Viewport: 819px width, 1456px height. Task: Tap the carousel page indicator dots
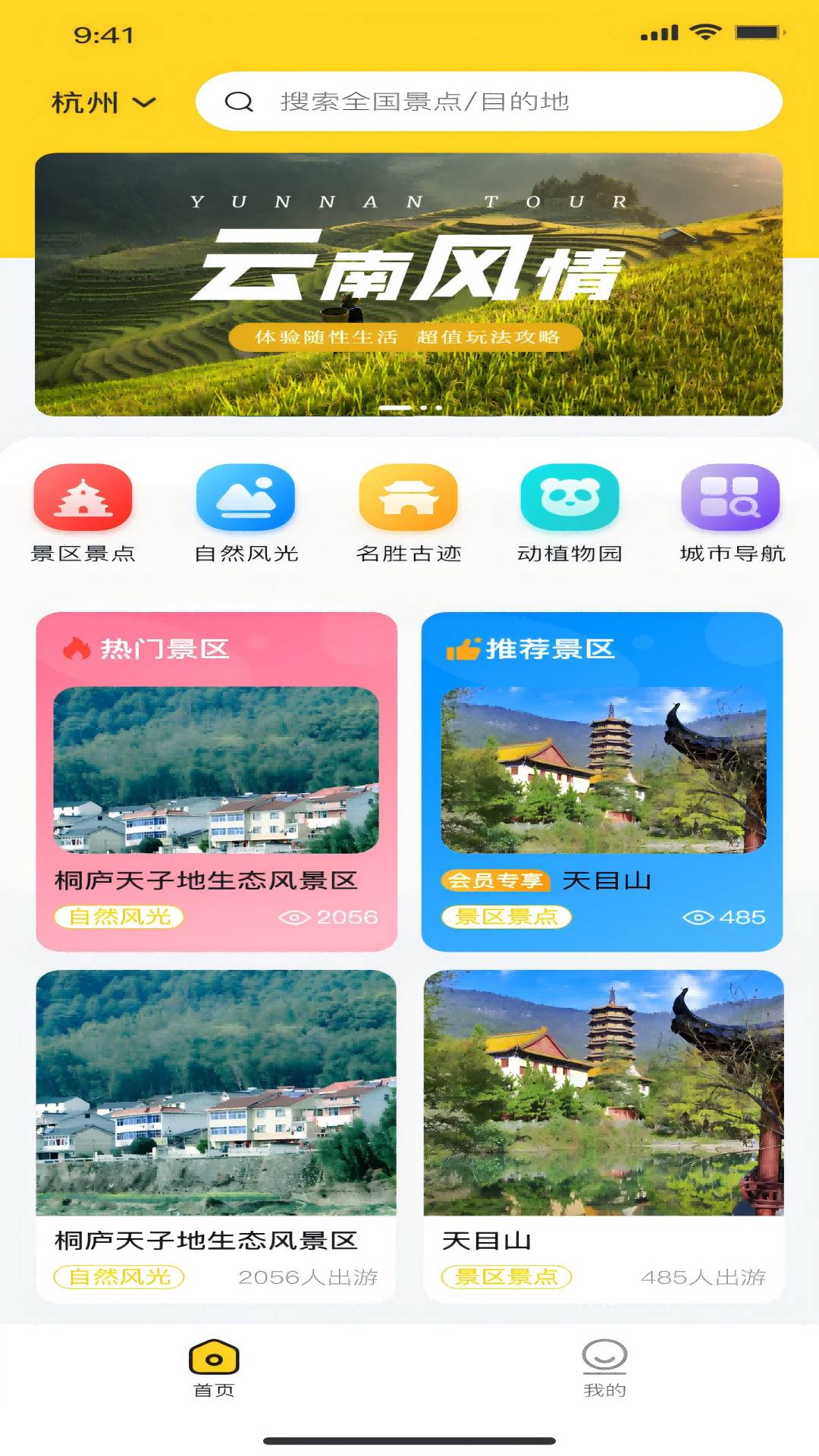coord(409,407)
